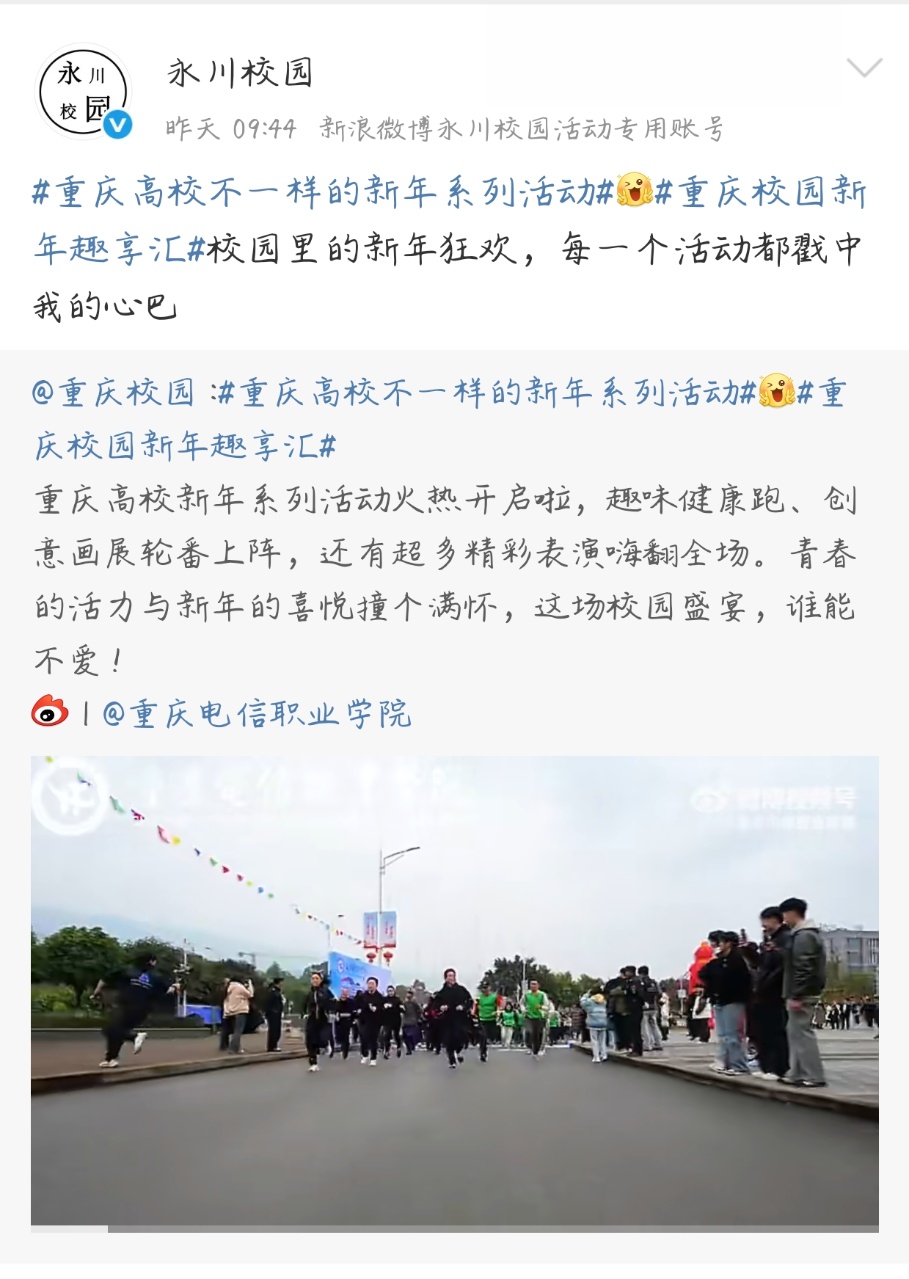Screen dimensions: 909x1279
Task: Visit @重庆电信职业学院 account link
Action: coord(257,714)
